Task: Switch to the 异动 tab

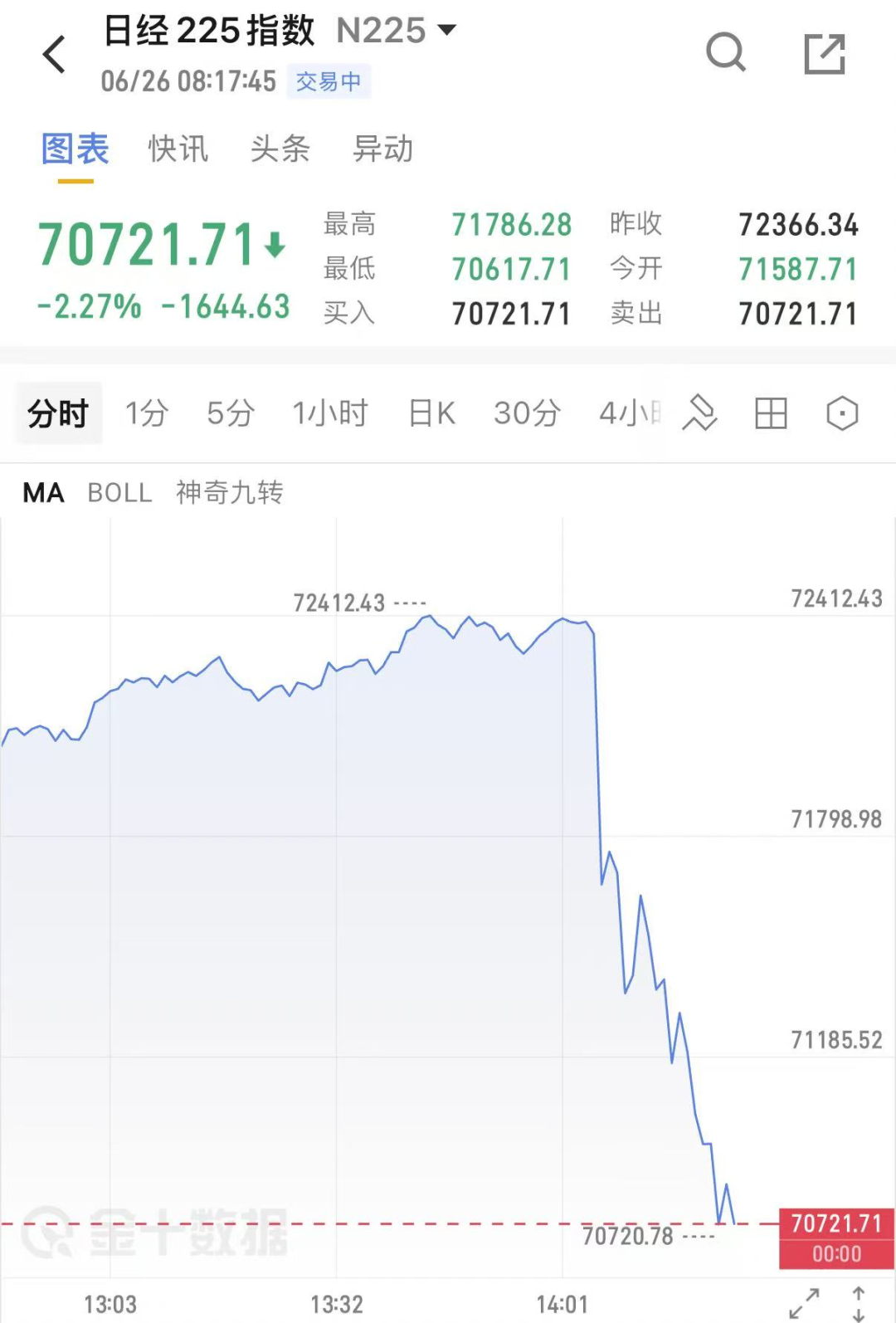Action: 382,149
